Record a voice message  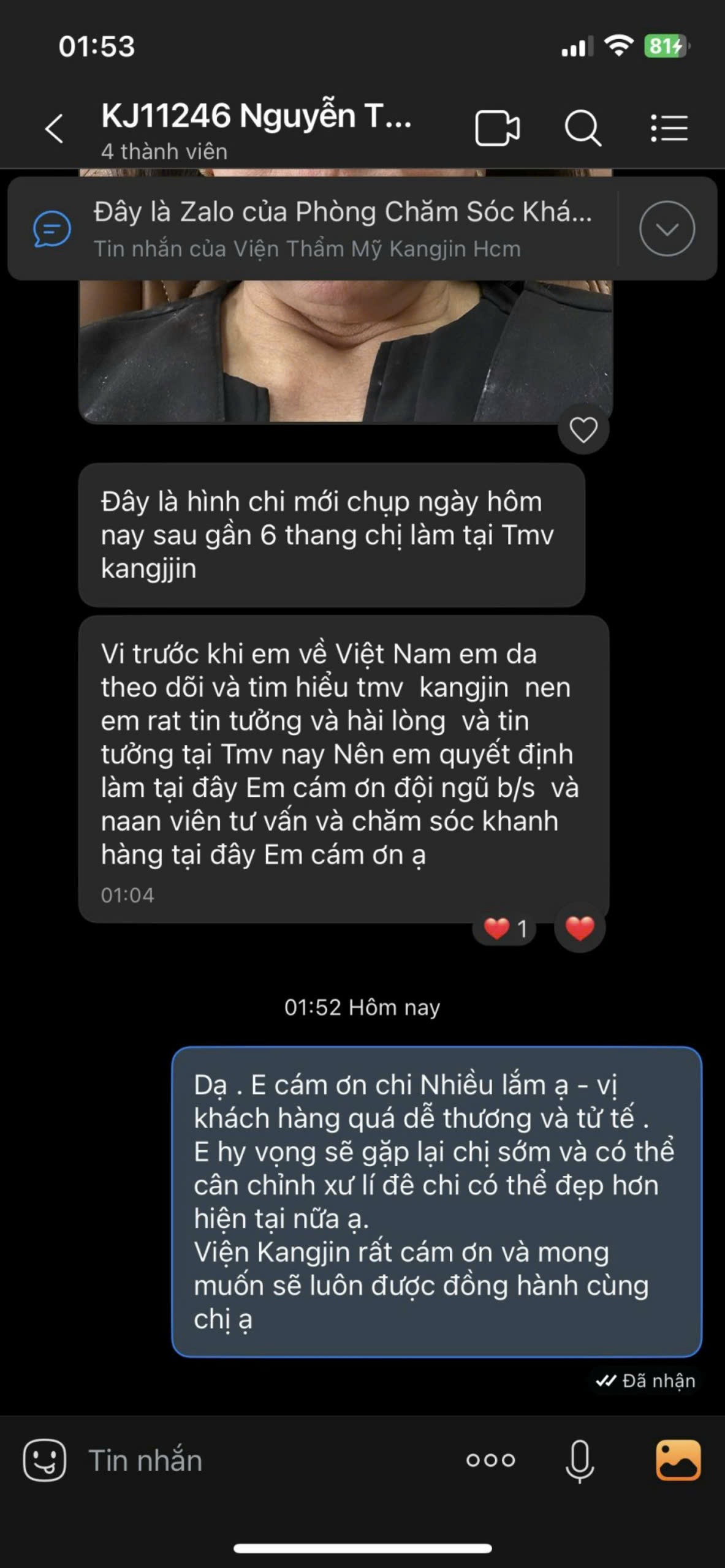click(x=579, y=1460)
